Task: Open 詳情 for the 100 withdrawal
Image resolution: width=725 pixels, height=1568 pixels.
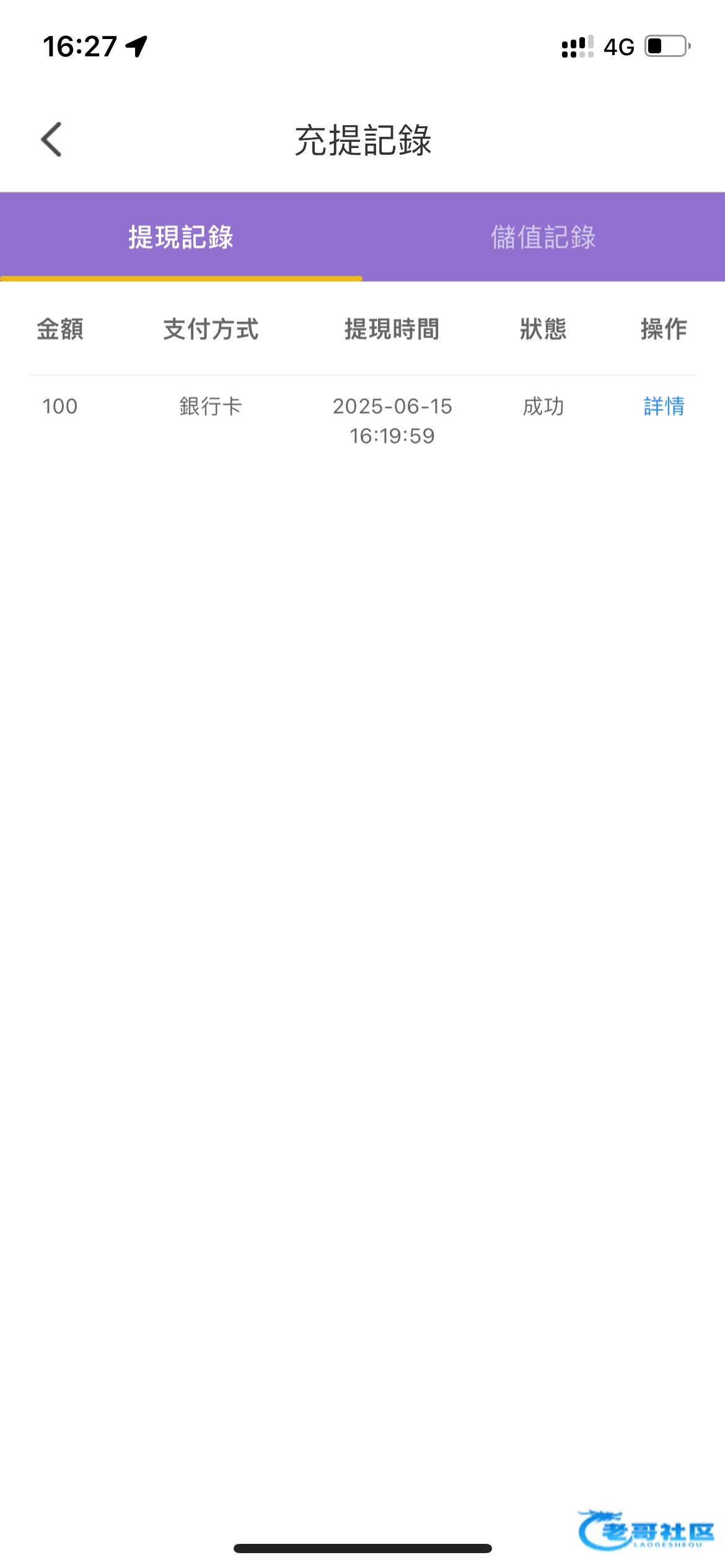Action: pos(664,406)
